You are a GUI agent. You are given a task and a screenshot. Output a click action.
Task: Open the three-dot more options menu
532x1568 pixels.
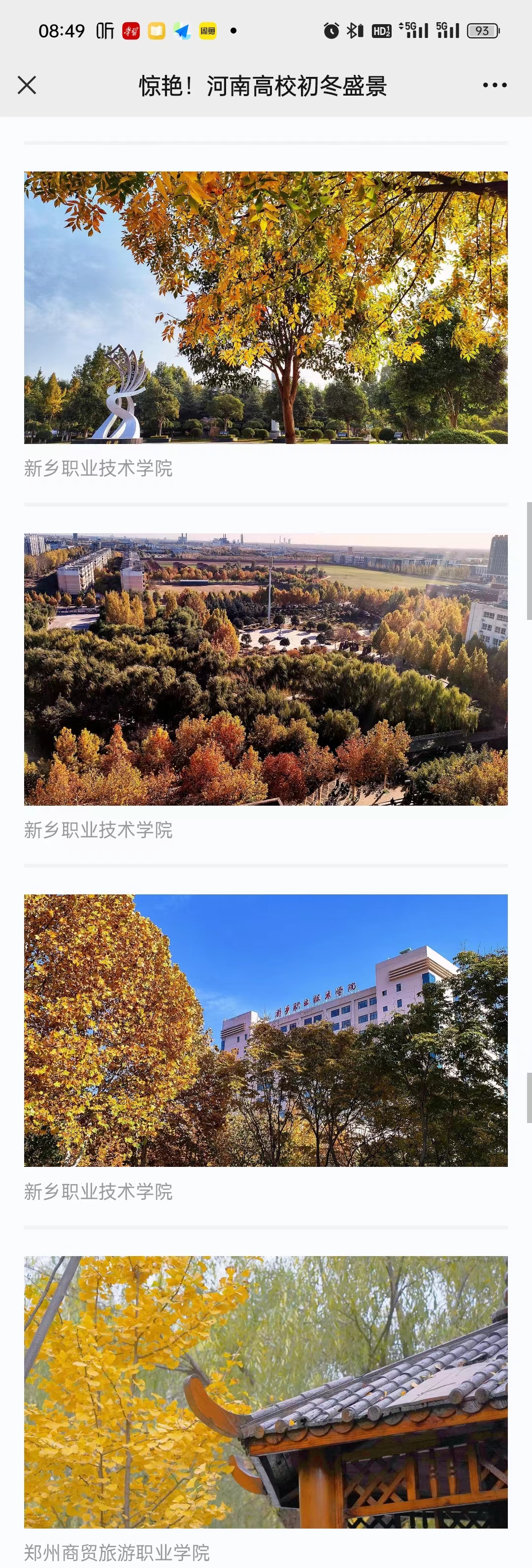tap(494, 85)
